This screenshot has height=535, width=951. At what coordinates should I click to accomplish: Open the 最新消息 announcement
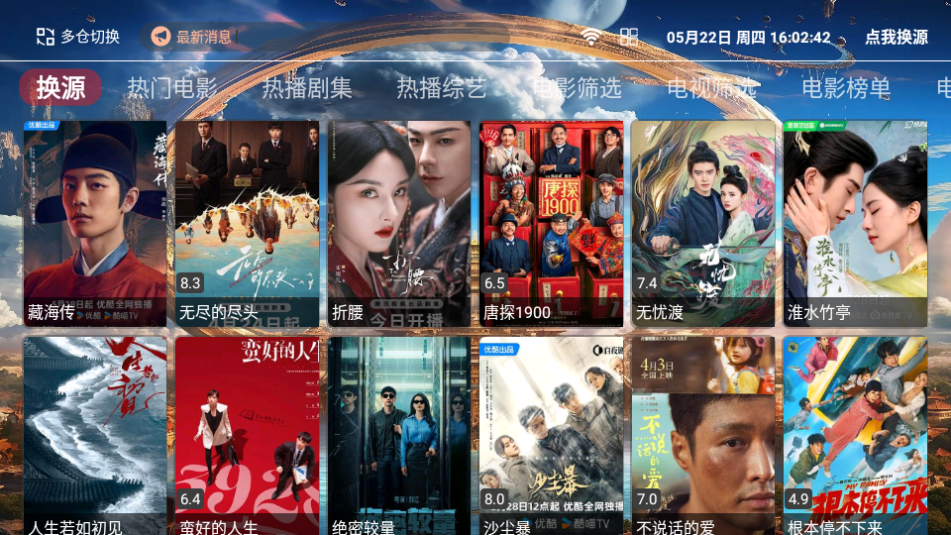point(191,37)
